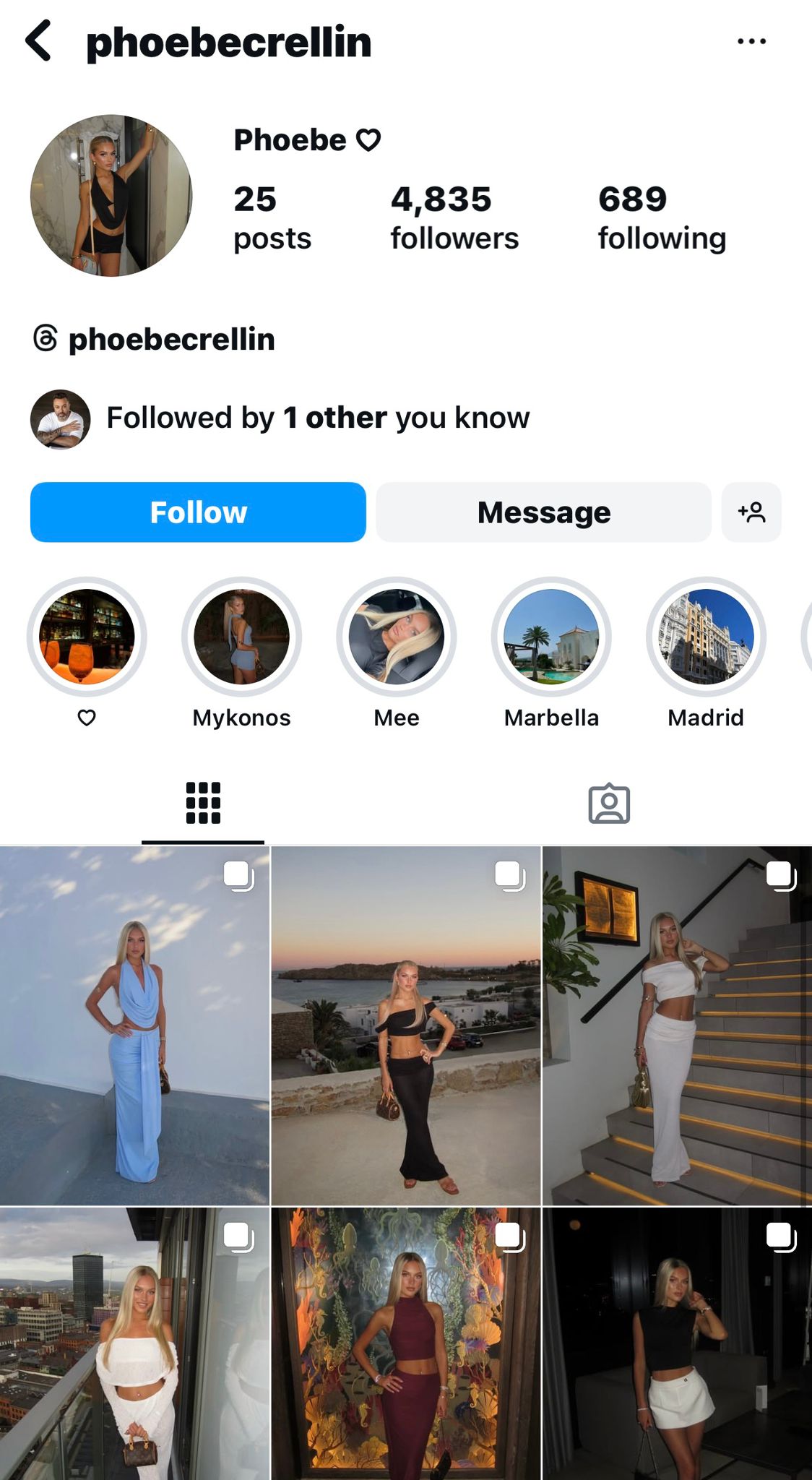
Task: Send a message via the Message button
Action: (x=543, y=512)
